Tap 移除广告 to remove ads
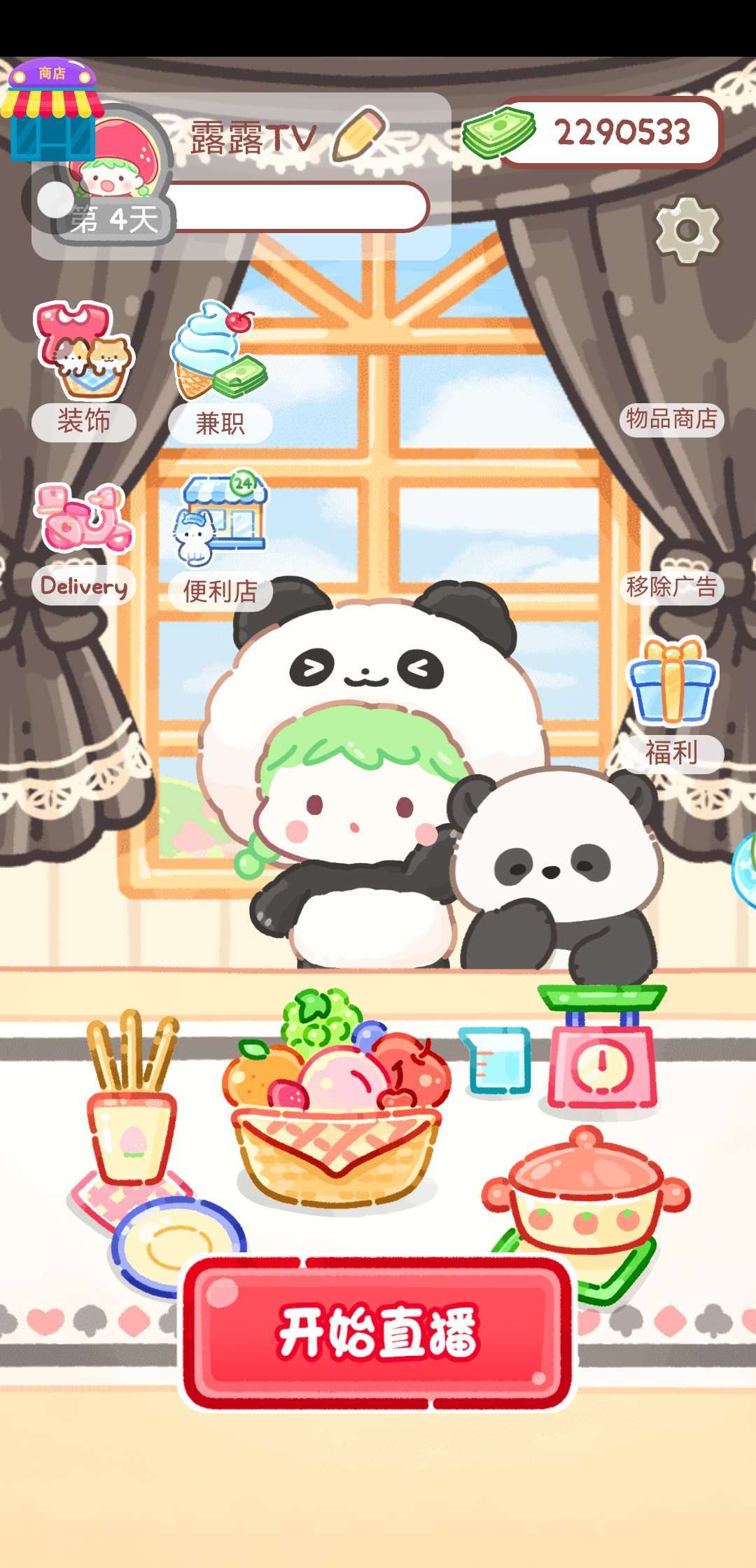Viewport: 756px width, 1568px height. (x=671, y=587)
